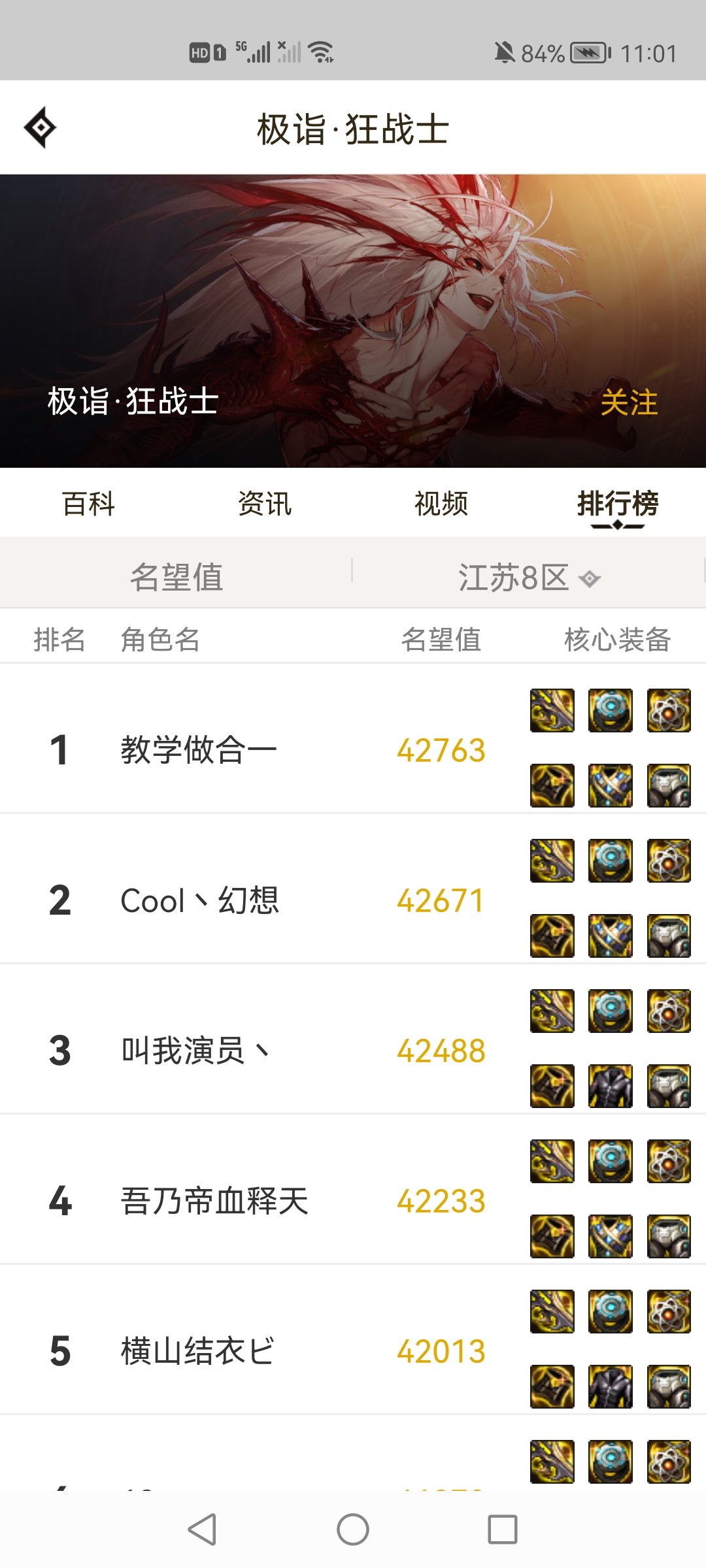Open the 名望值 ranking type selector
This screenshot has height=1568, width=706.
click(x=176, y=577)
